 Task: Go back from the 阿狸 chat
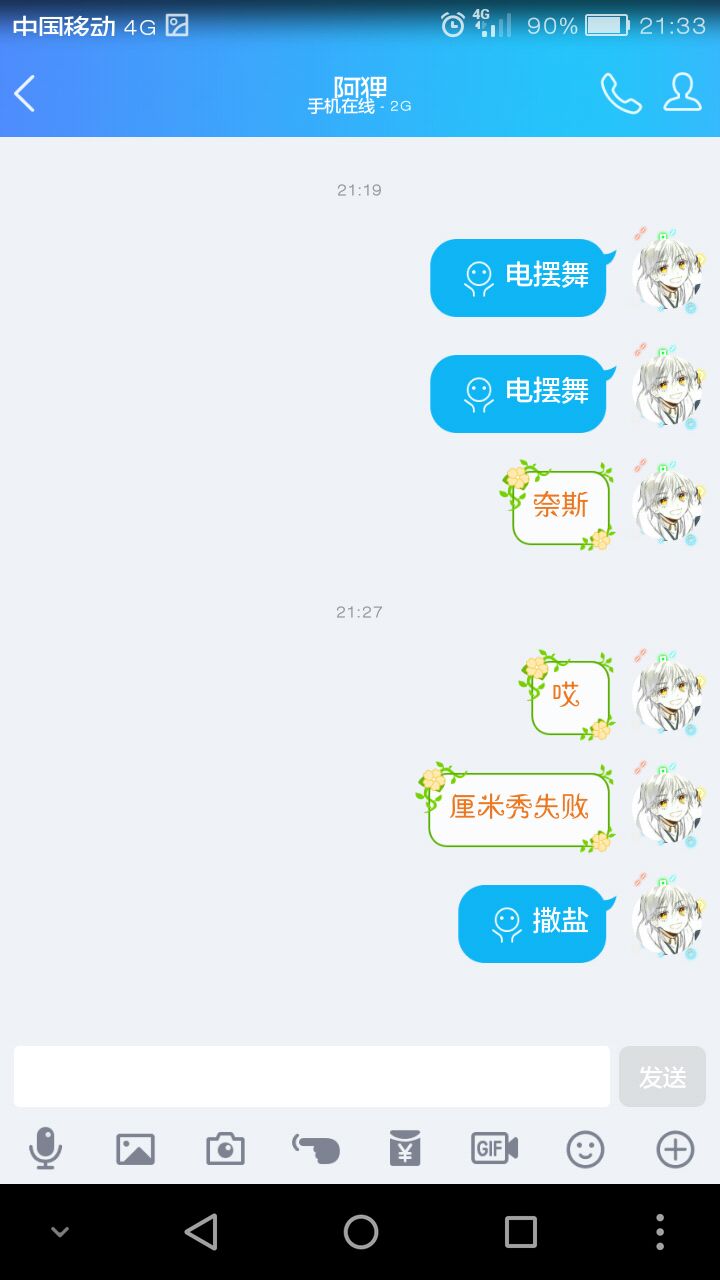click(26, 94)
